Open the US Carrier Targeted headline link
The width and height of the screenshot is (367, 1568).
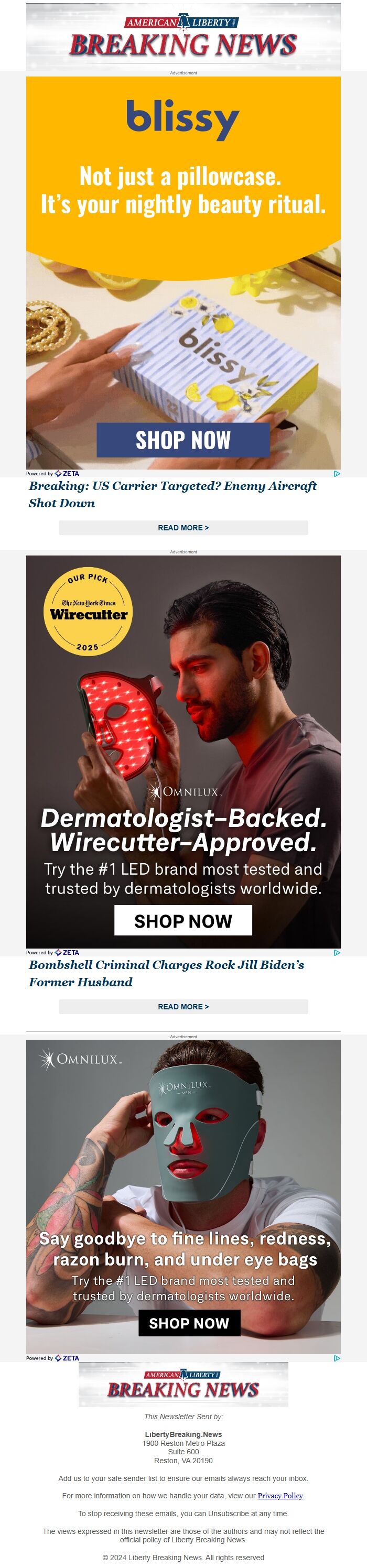coord(172,494)
